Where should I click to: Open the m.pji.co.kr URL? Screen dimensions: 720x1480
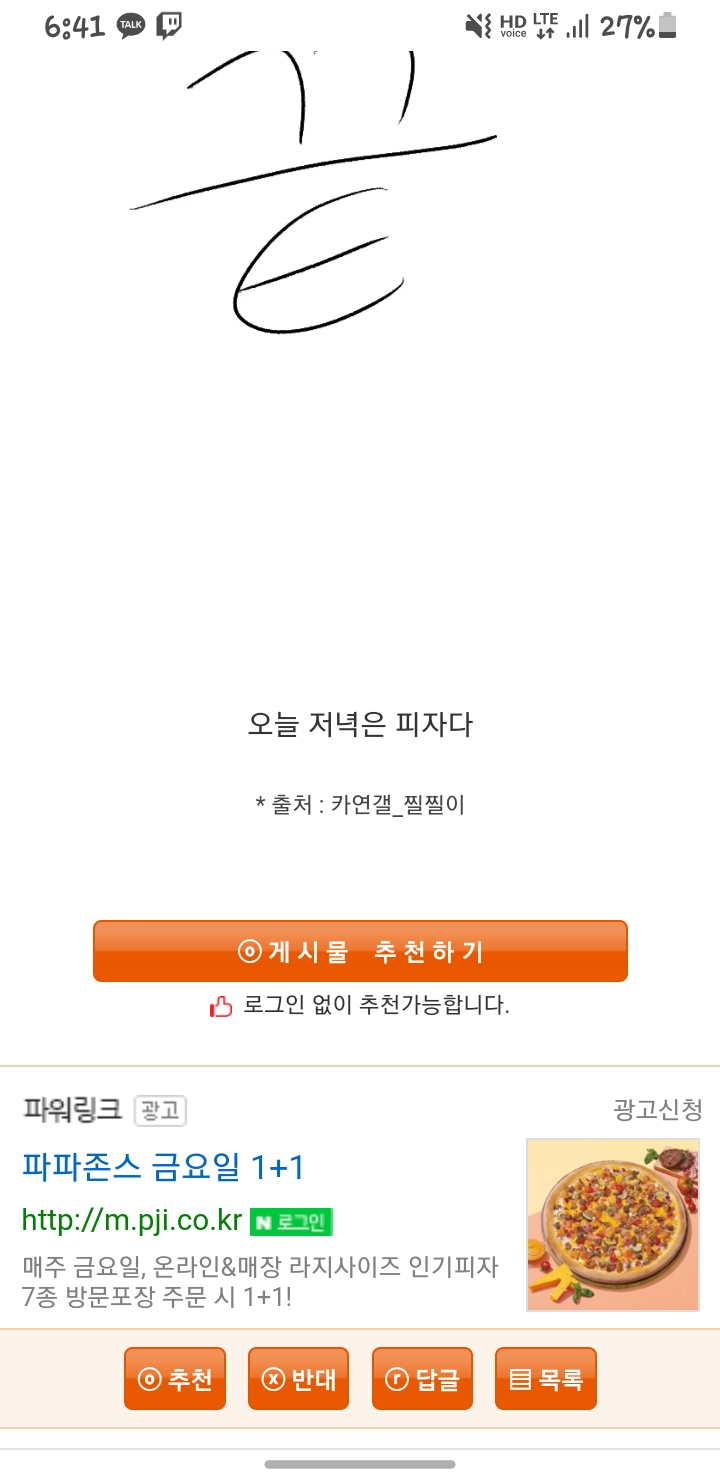pyautogui.click(x=132, y=1220)
